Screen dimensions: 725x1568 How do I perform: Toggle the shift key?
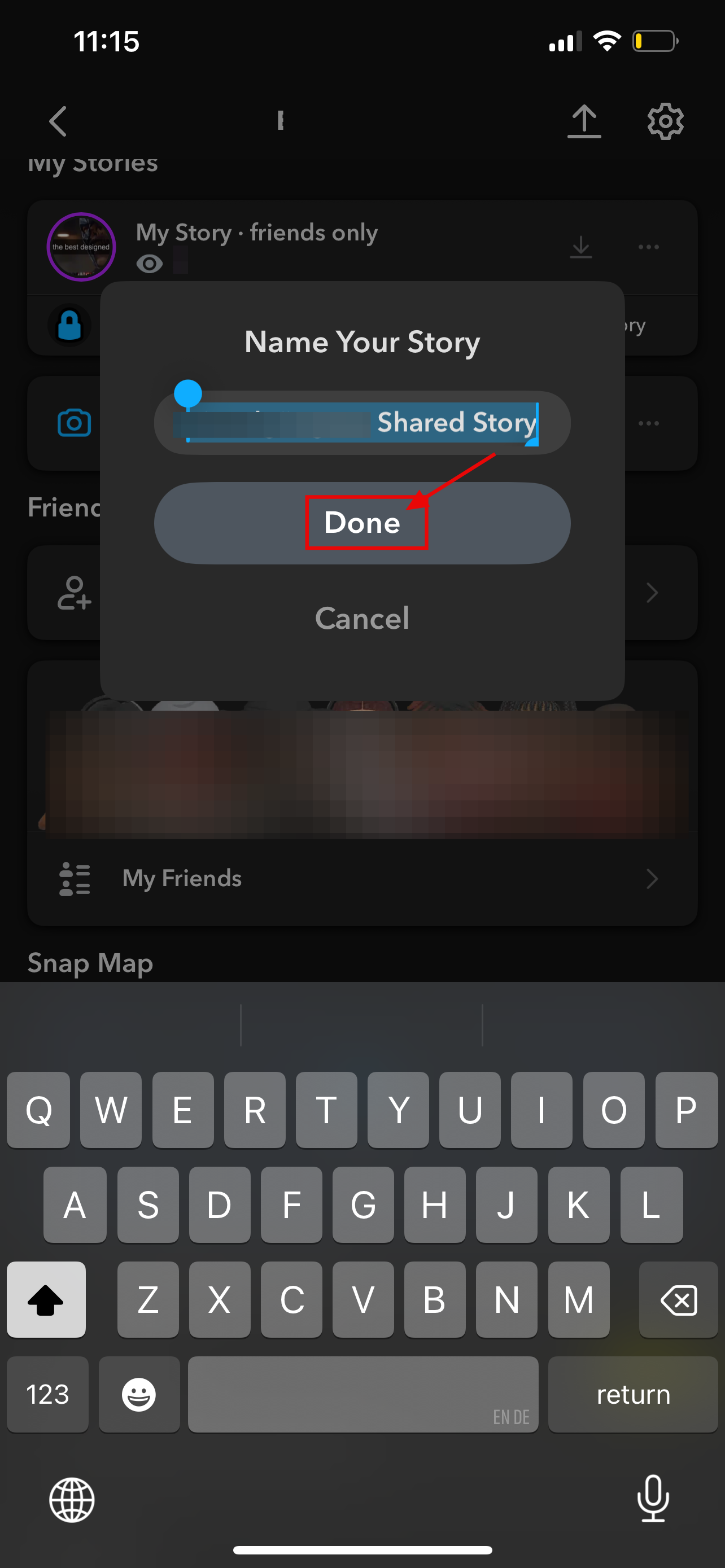click(x=46, y=1299)
